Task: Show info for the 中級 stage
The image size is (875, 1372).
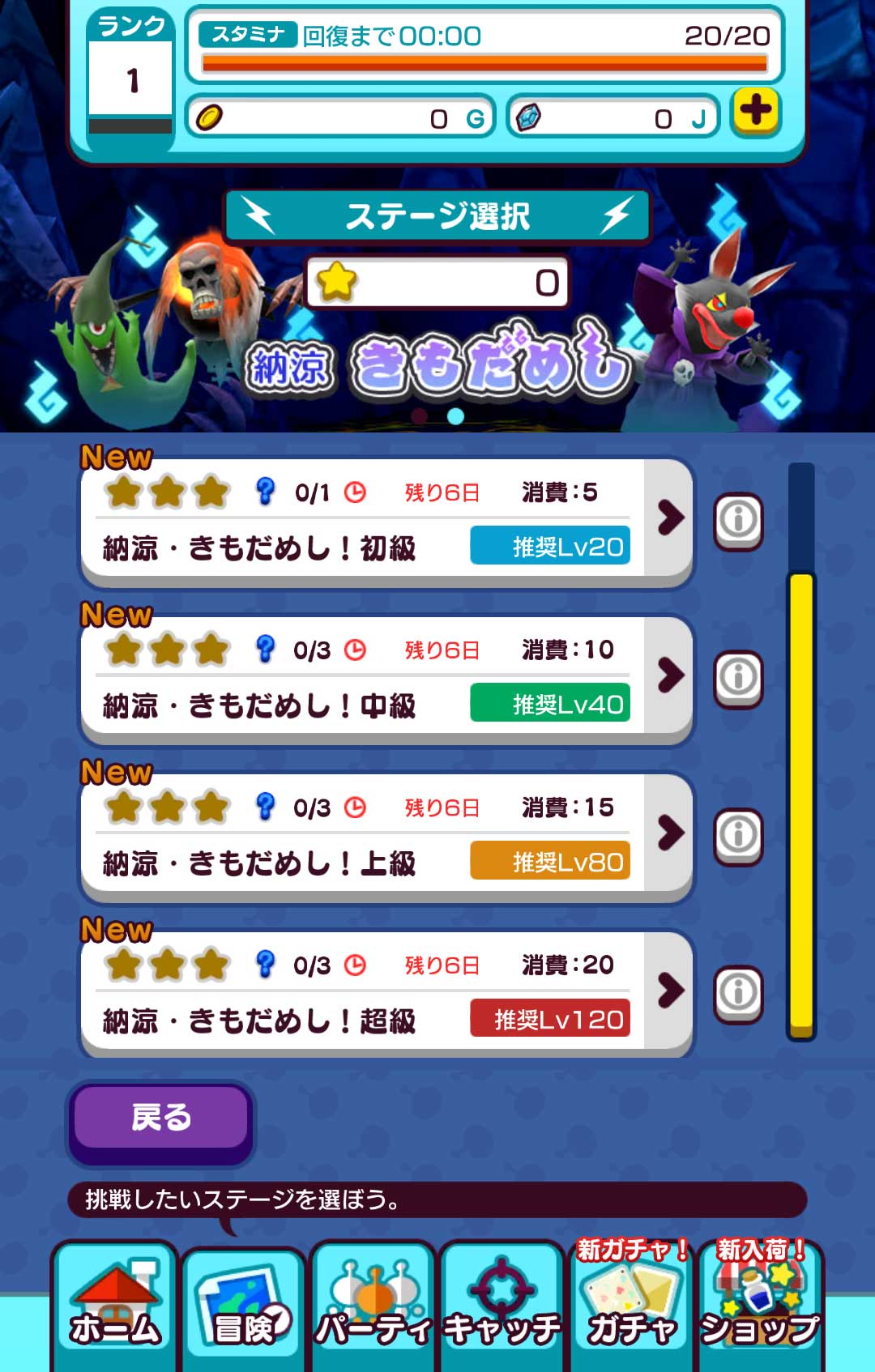Action: coord(737,678)
